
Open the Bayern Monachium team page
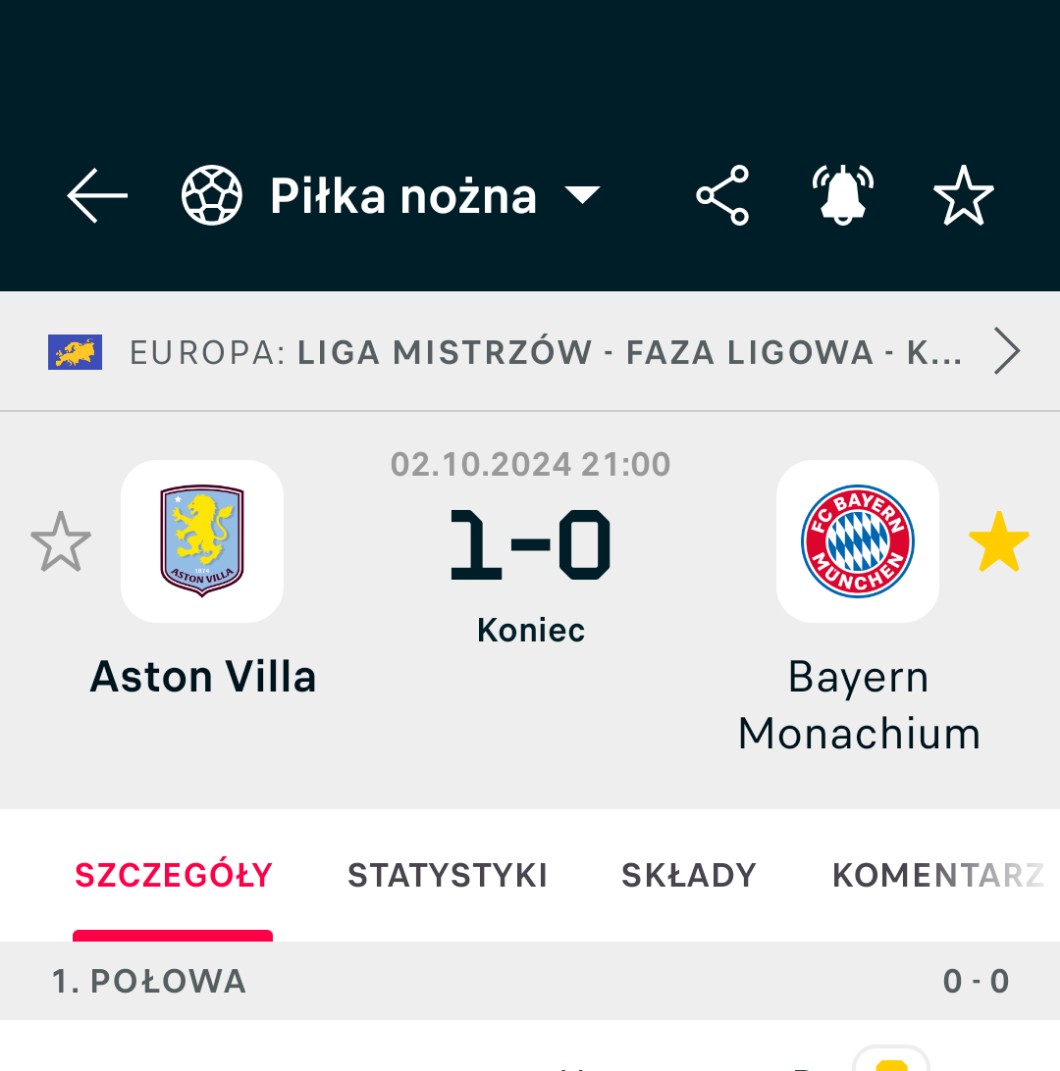[857, 542]
